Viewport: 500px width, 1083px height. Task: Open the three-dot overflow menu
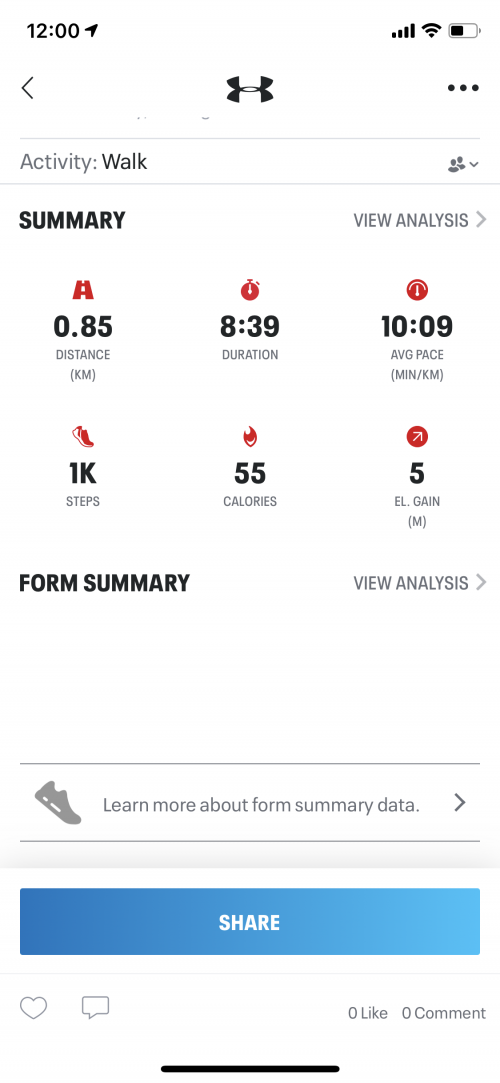[463, 88]
